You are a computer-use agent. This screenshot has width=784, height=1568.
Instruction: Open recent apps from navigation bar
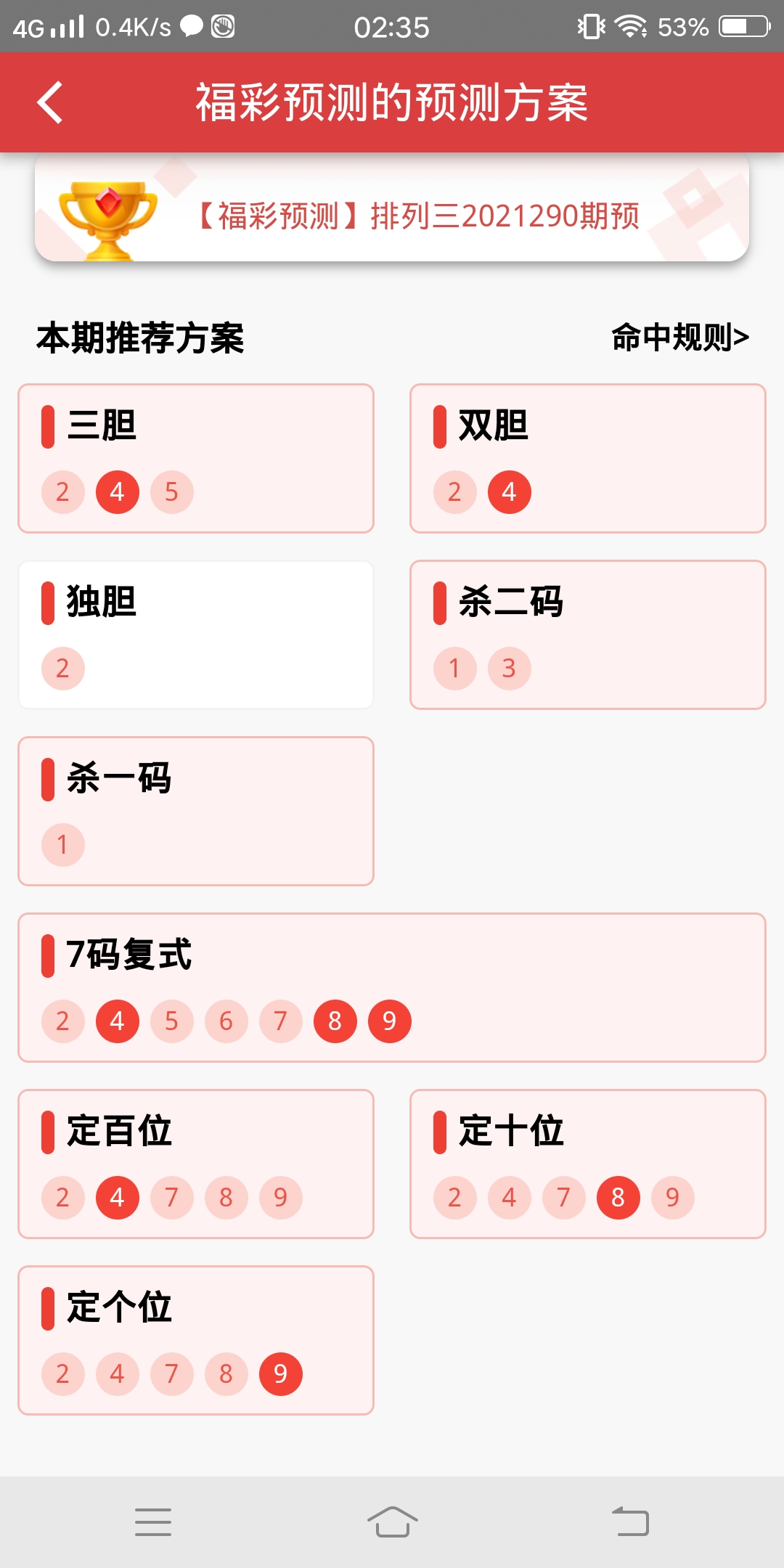tap(153, 1522)
